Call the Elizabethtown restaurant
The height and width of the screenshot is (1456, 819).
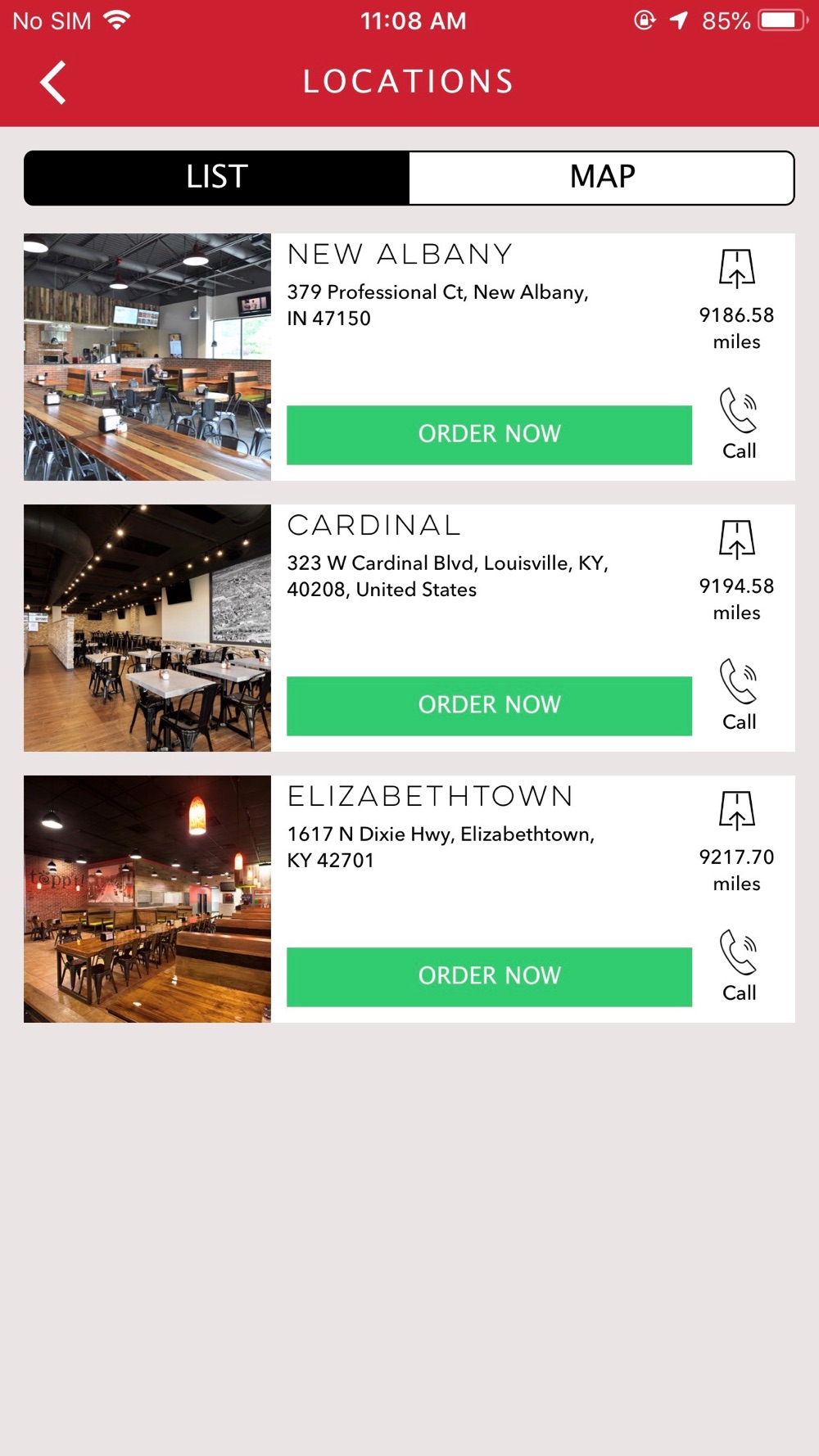pos(738,965)
